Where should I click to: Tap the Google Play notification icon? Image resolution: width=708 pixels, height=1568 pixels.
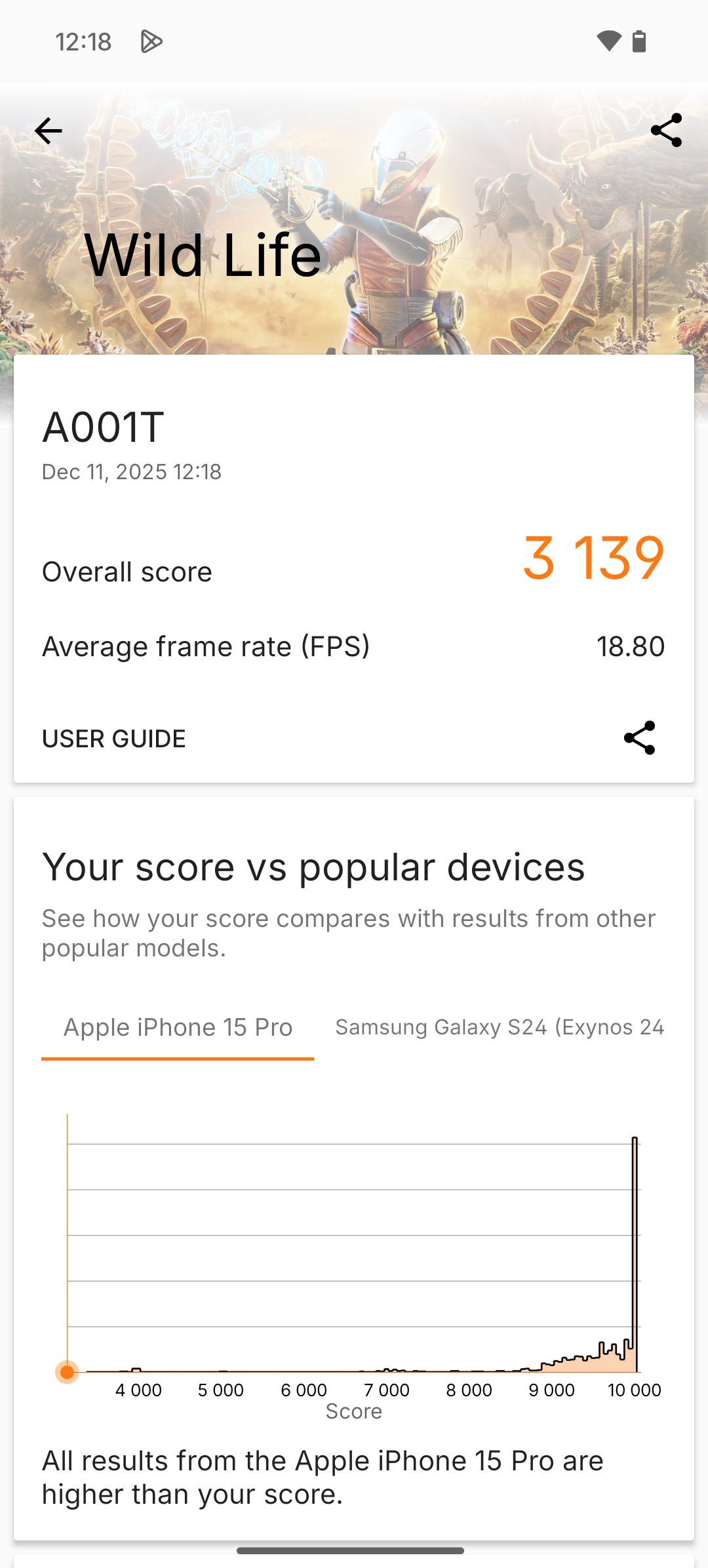click(x=151, y=41)
